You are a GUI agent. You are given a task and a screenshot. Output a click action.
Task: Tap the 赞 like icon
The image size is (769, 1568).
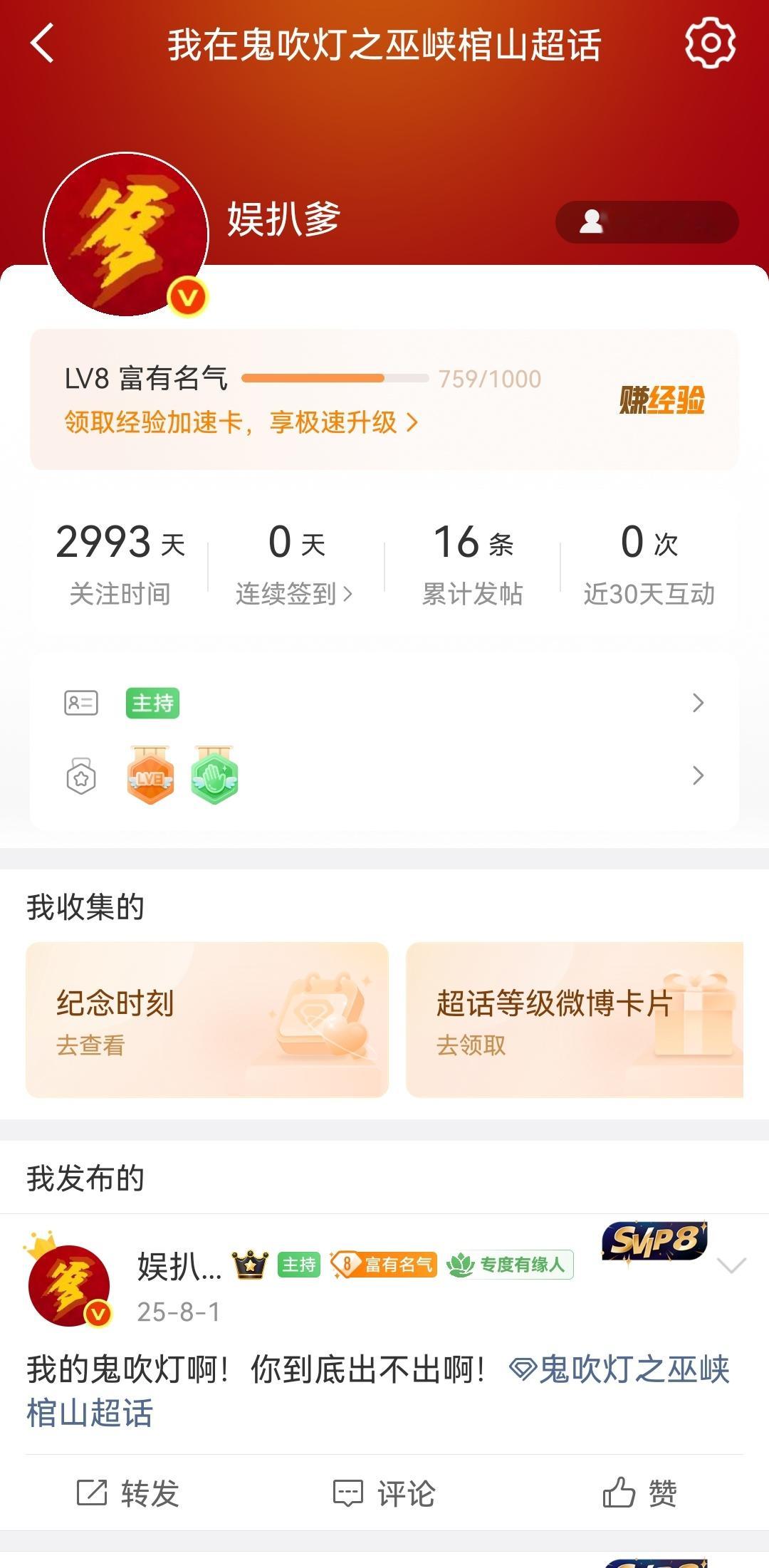point(621,1489)
